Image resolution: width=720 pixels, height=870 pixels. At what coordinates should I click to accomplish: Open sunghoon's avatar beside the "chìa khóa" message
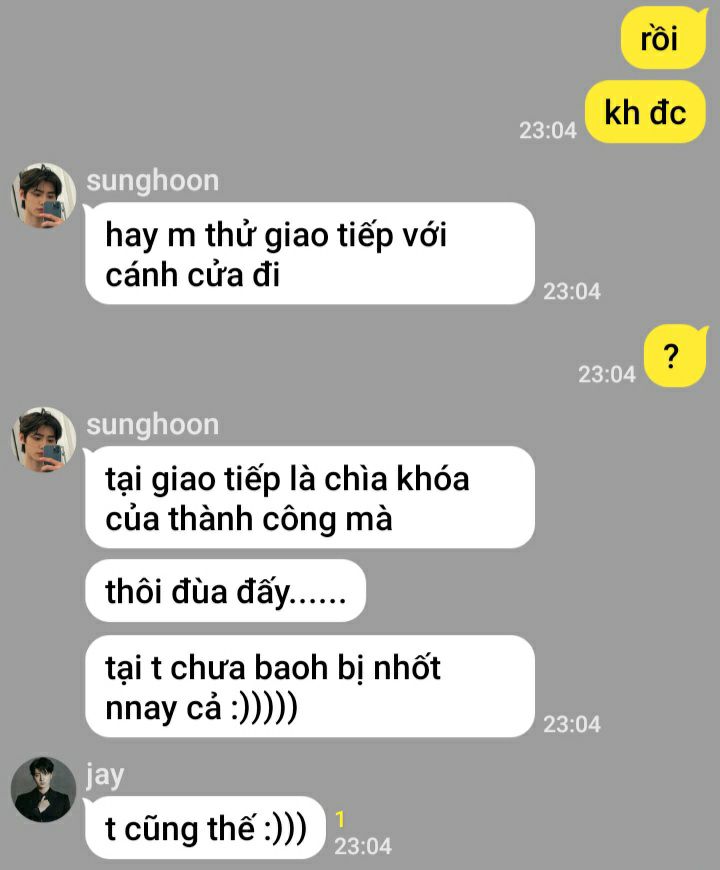point(44,440)
